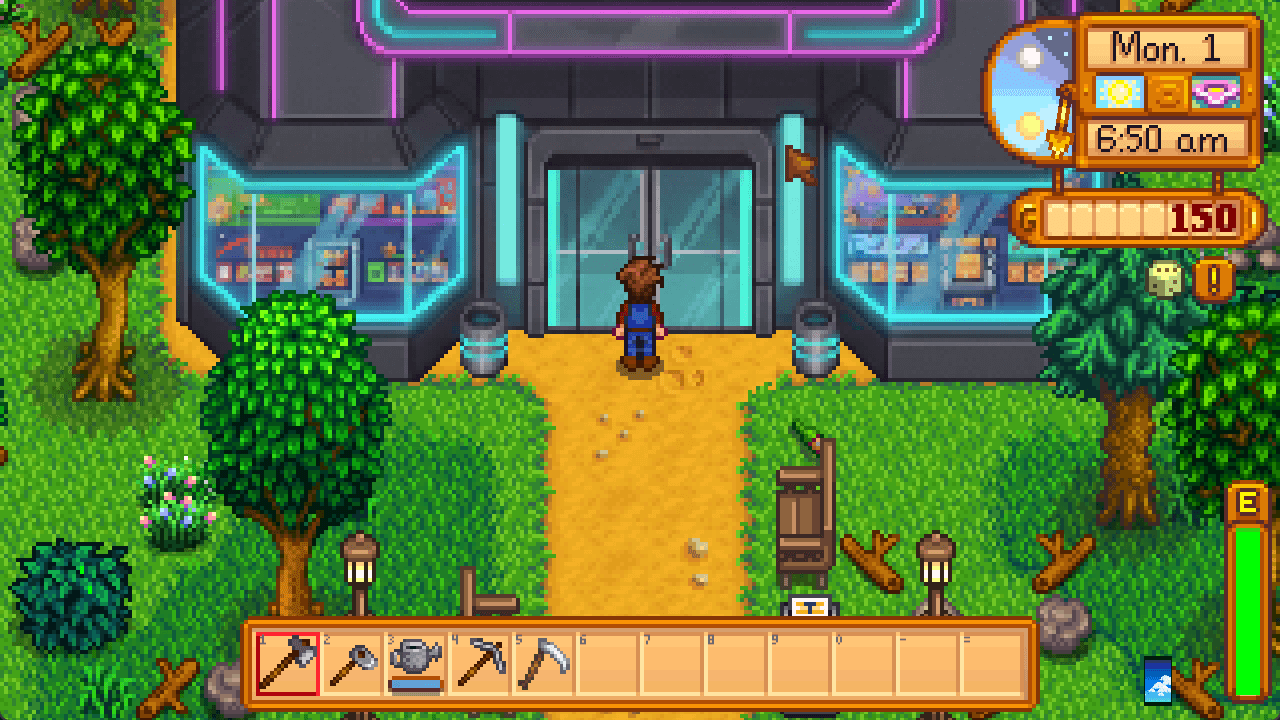Select the scythe tool slot
The height and width of the screenshot is (720, 1280).
click(544, 663)
